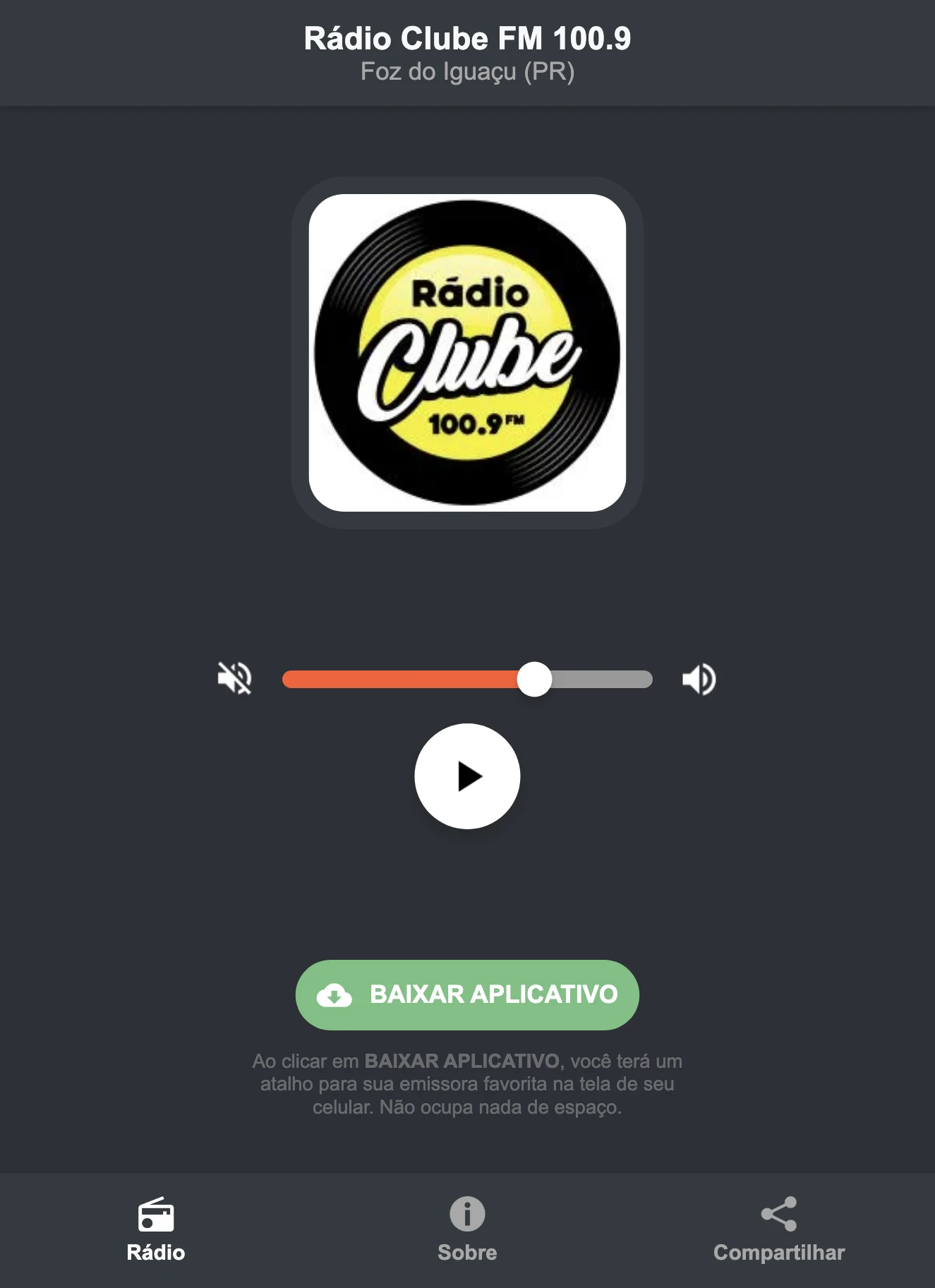Viewport: 935px width, 1288px height.
Task: Click the Foz do Iguaçu subtitle text
Action: (467, 71)
